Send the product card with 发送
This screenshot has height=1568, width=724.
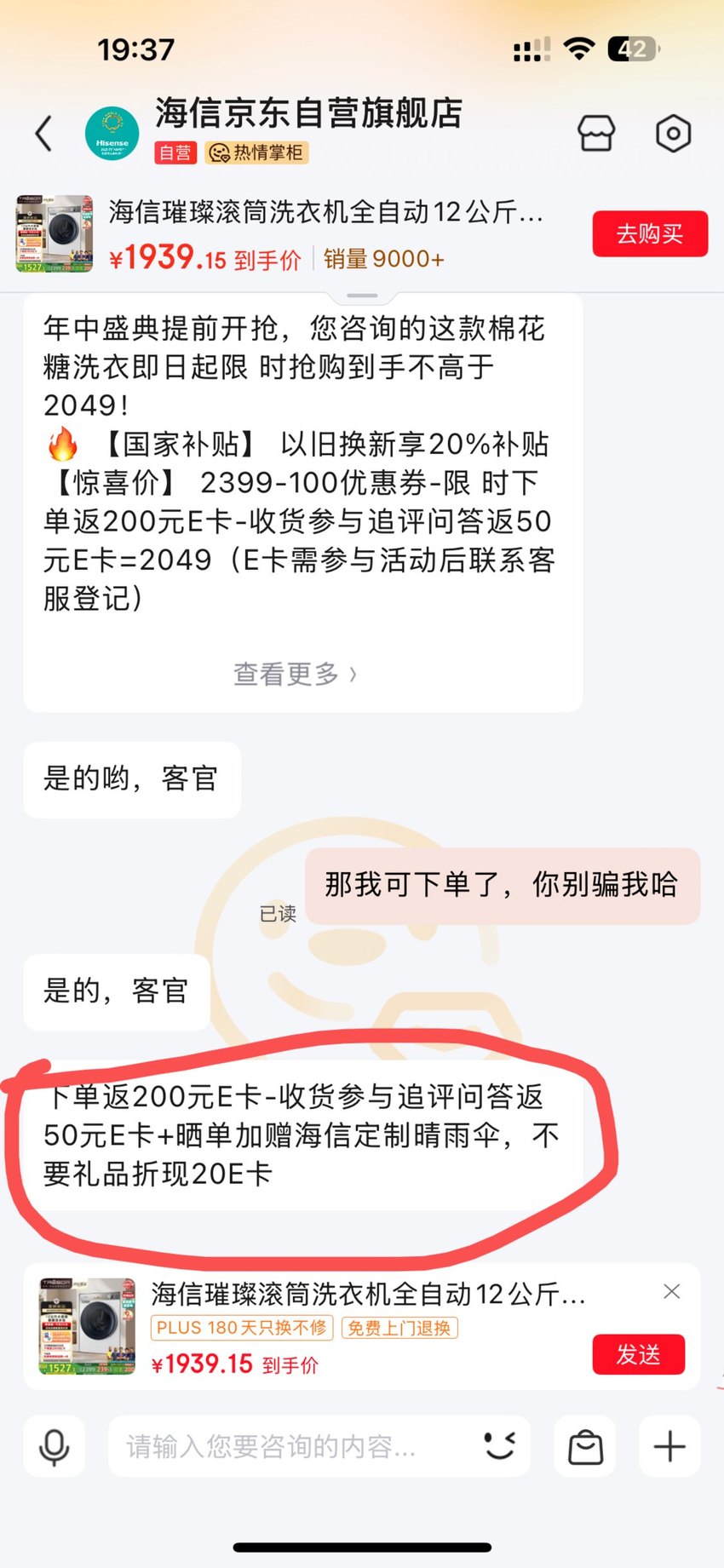[638, 1354]
